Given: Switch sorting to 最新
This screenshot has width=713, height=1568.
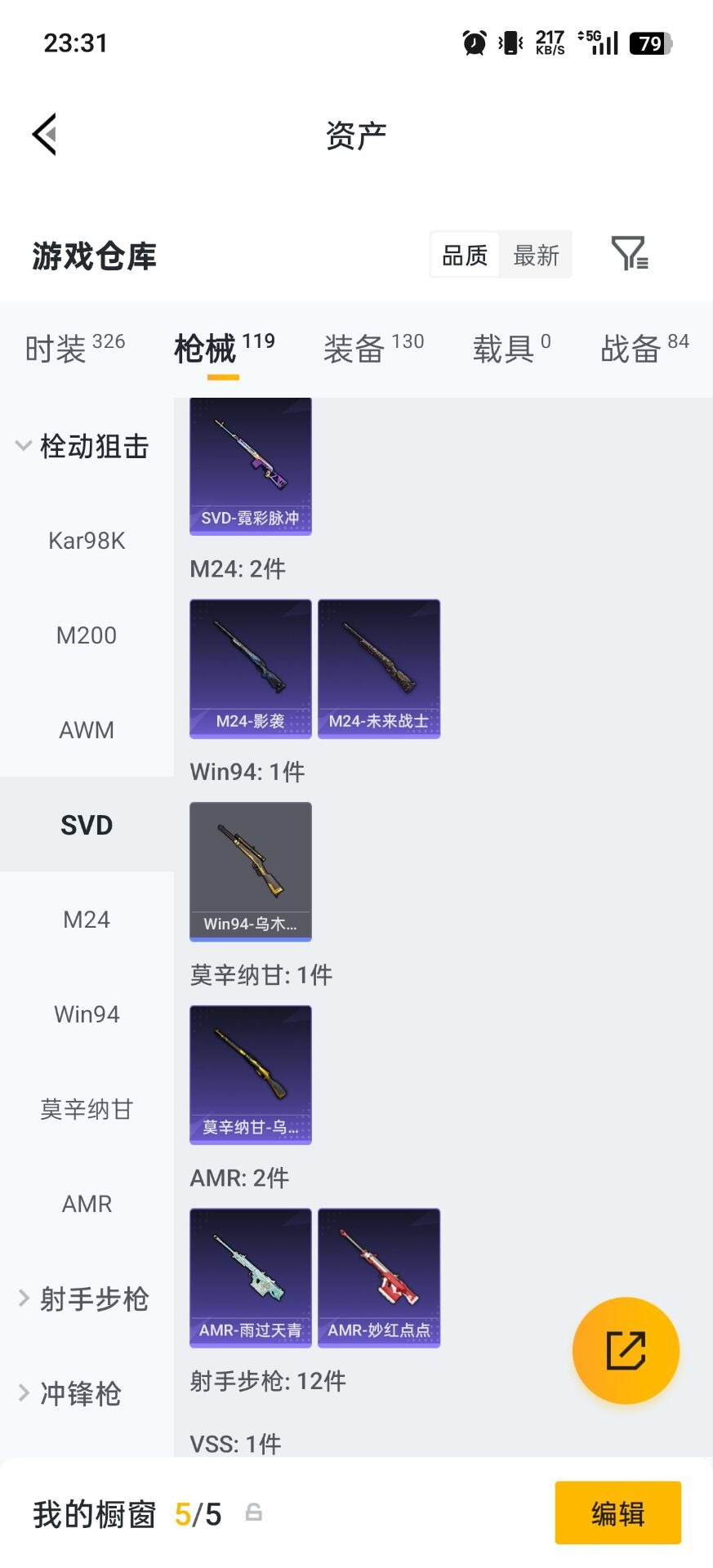Looking at the screenshot, I should point(536,254).
